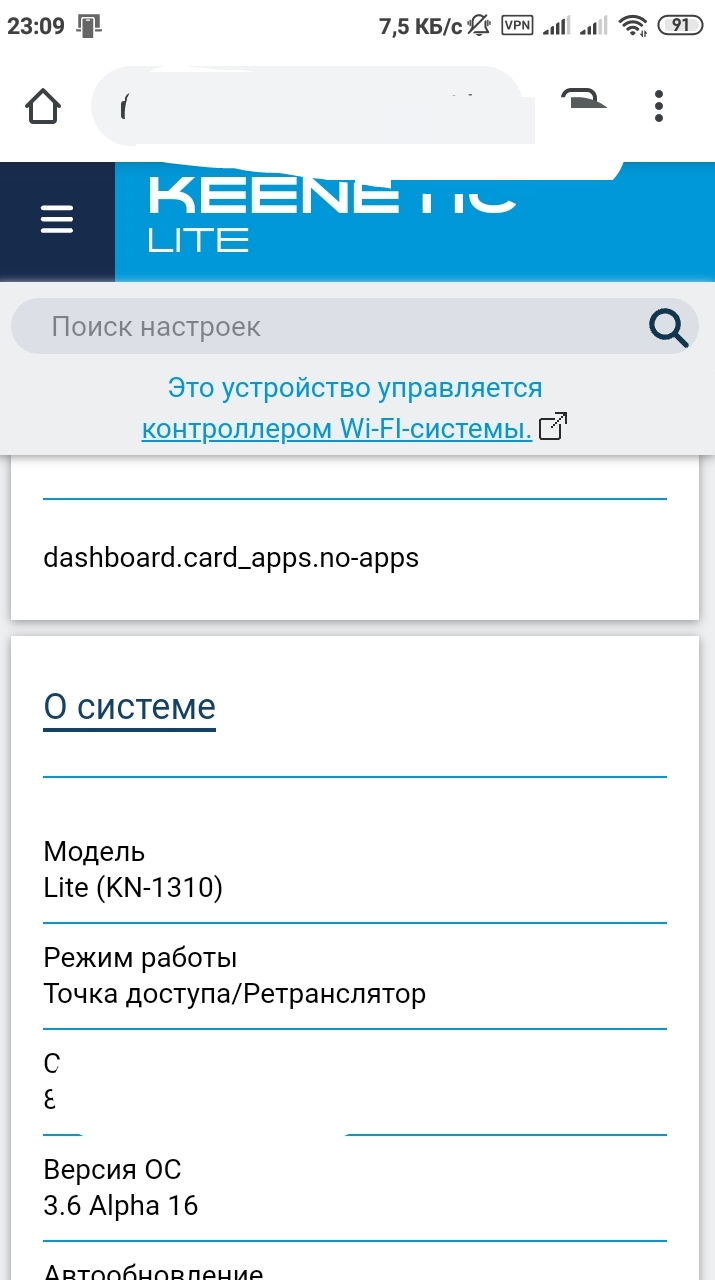
Task: Open the О системе section link
Action: click(130, 707)
